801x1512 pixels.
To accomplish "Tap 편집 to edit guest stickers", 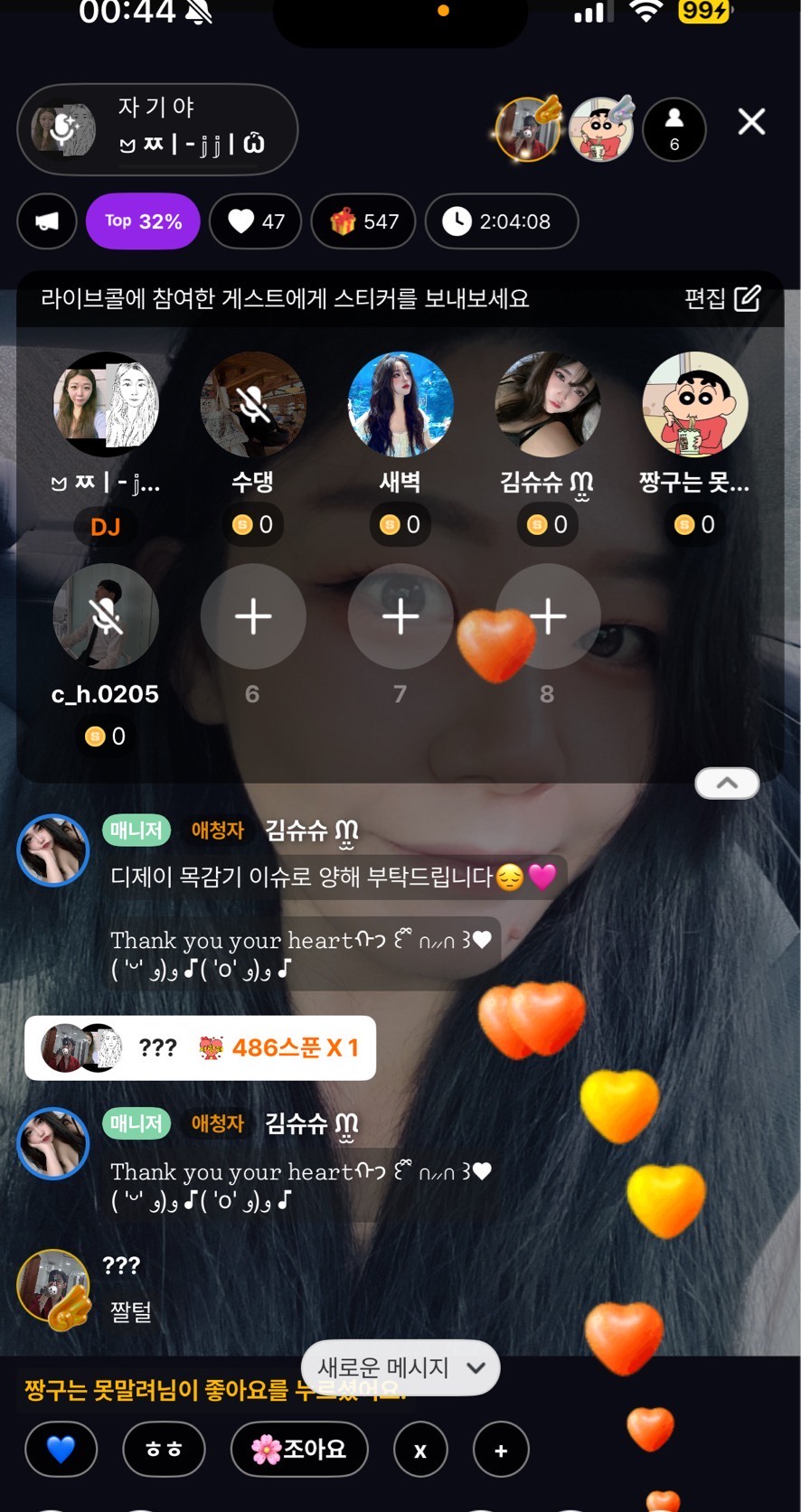I will 722,298.
